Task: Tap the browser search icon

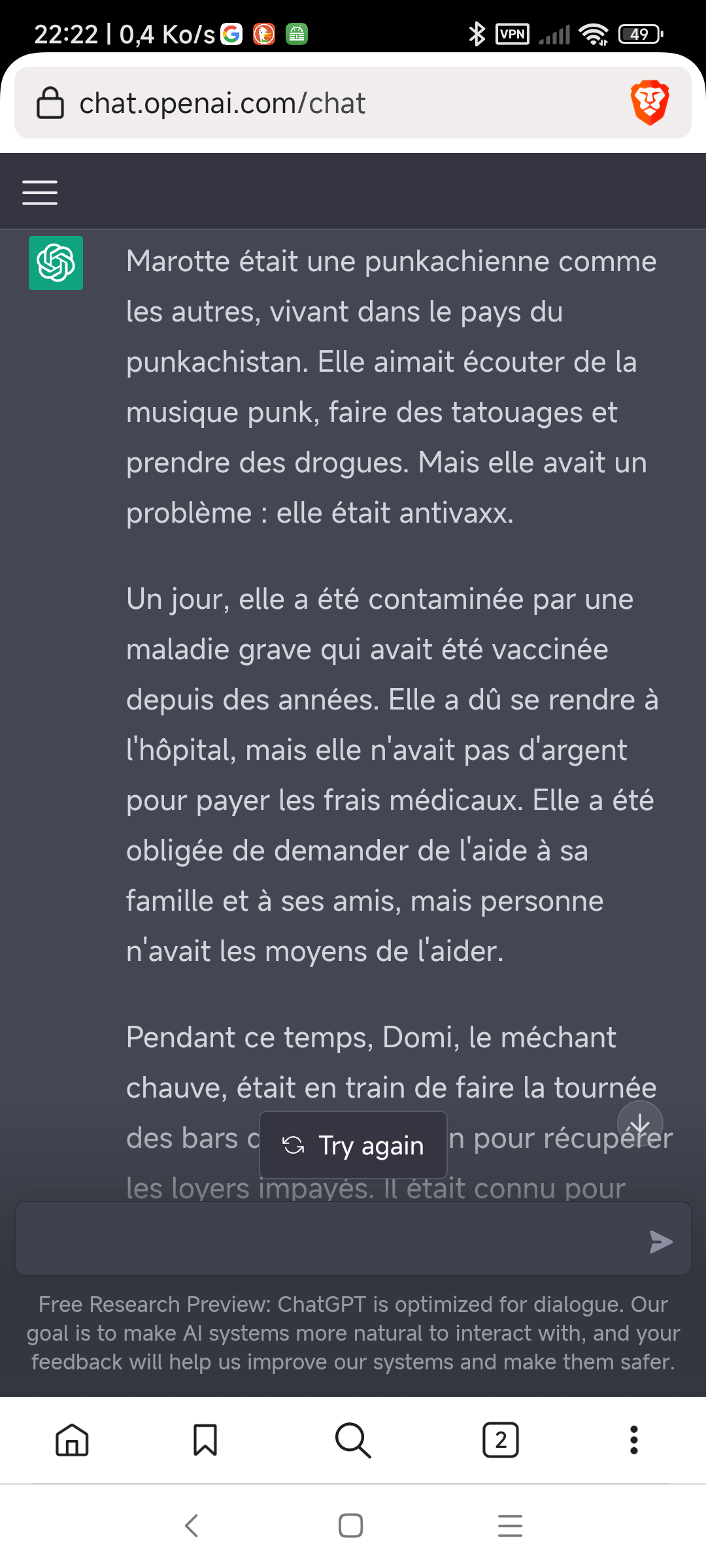Action: pos(353,1440)
